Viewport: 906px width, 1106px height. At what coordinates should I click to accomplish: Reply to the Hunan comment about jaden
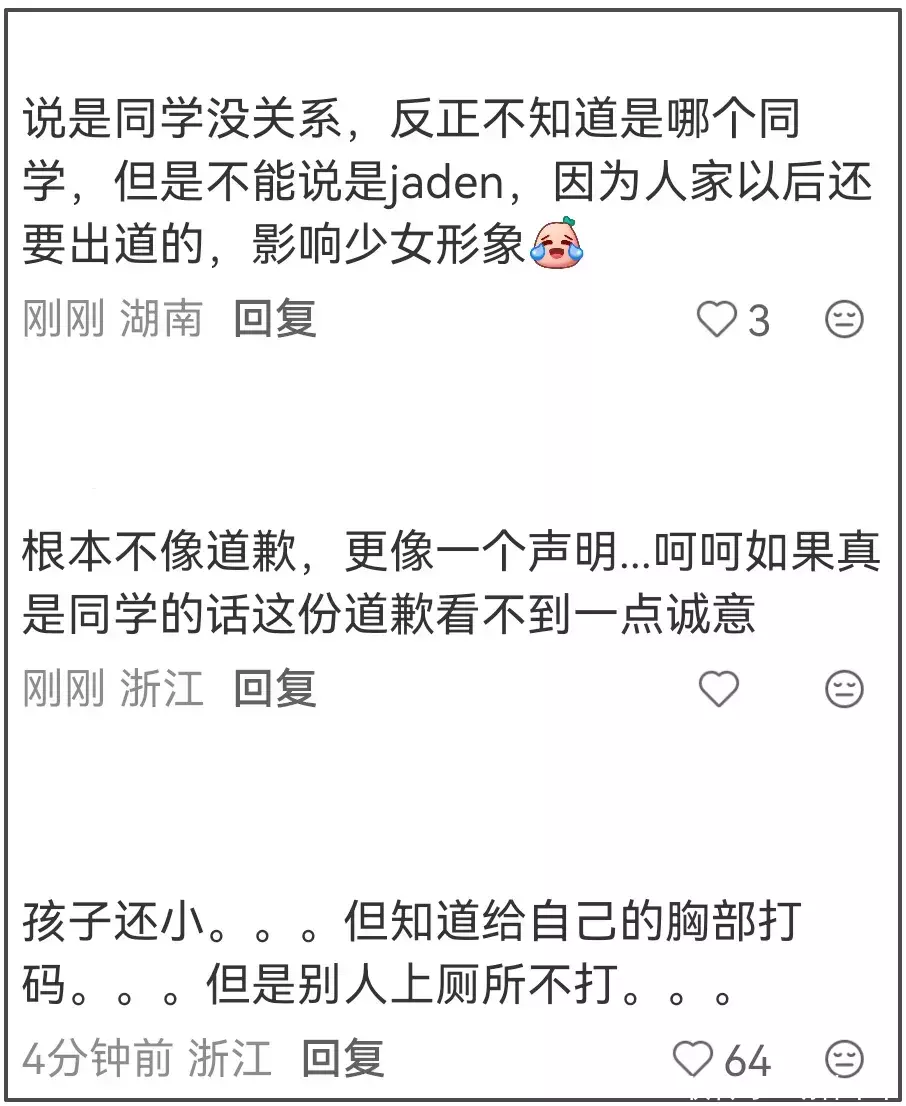[275, 320]
